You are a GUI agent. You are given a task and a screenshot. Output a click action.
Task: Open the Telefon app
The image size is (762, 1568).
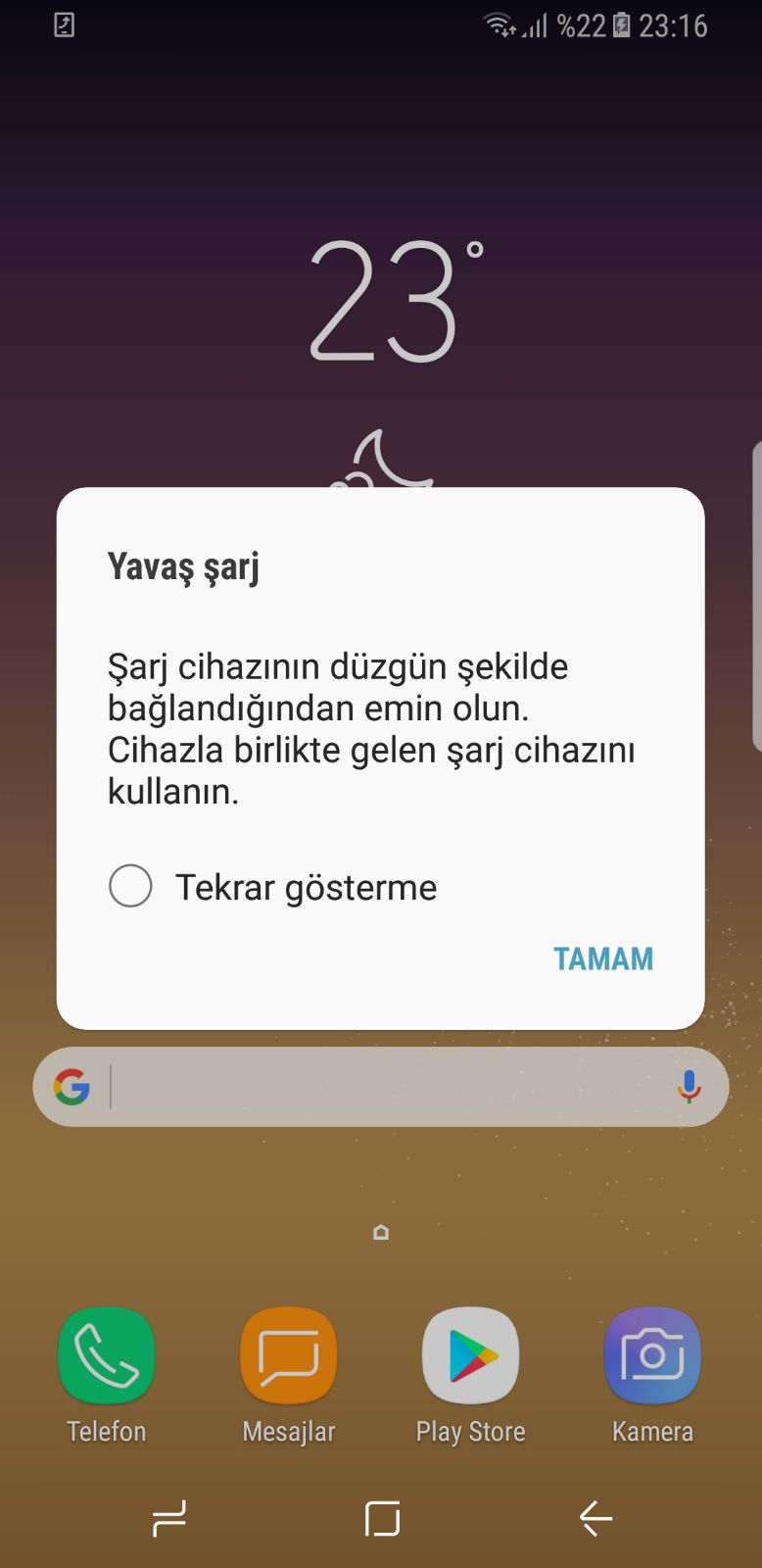click(x=107, y=1356)
